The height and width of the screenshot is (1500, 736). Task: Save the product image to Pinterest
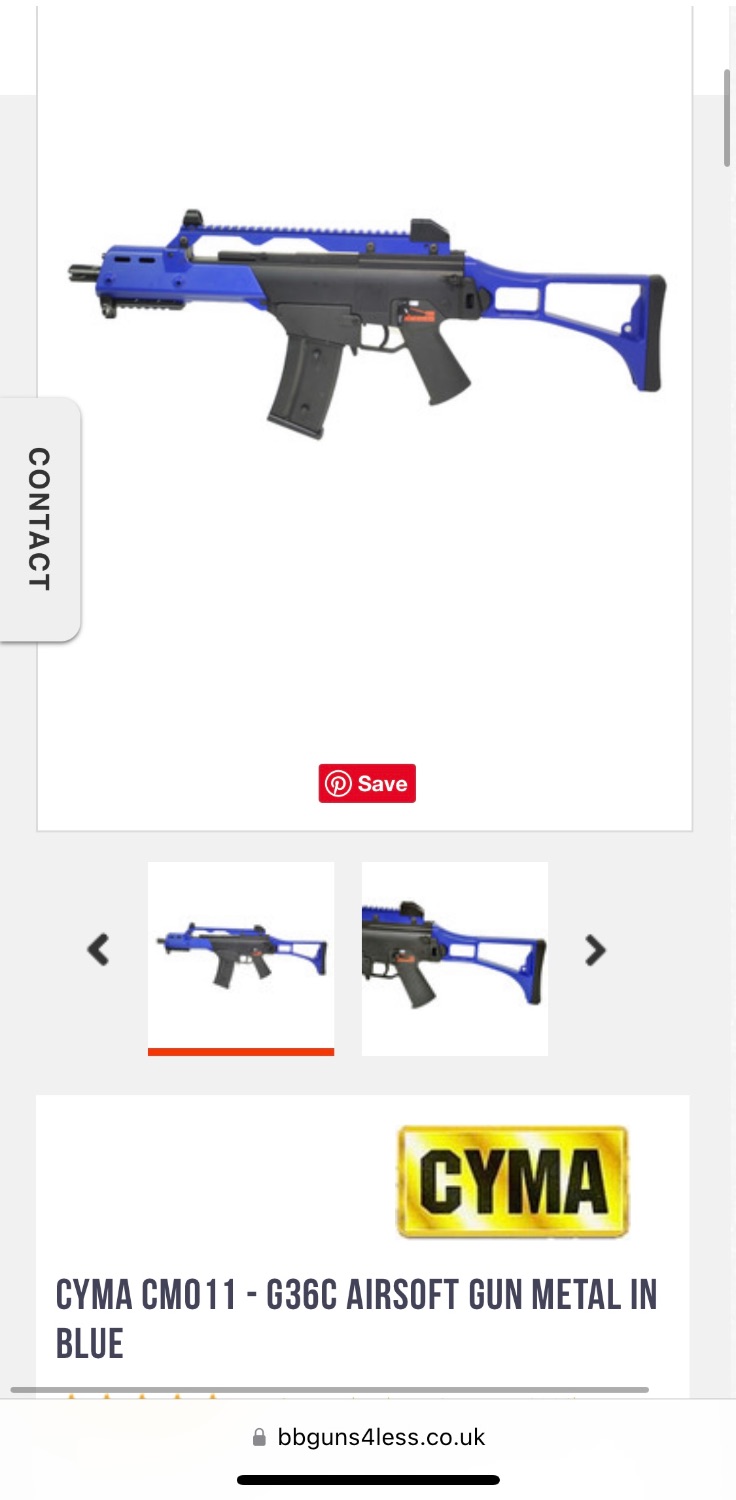coord(367,784)
